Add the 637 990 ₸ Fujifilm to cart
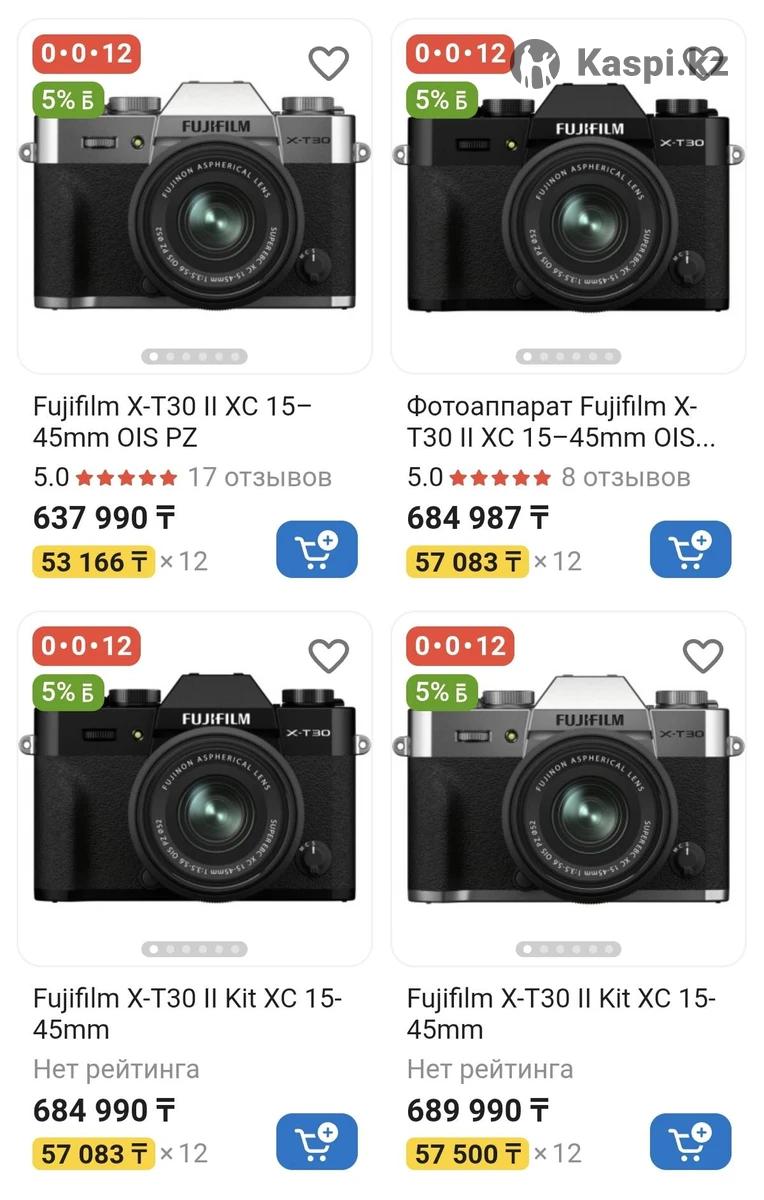Screen dimensions: 764x1200 (316, 549)
